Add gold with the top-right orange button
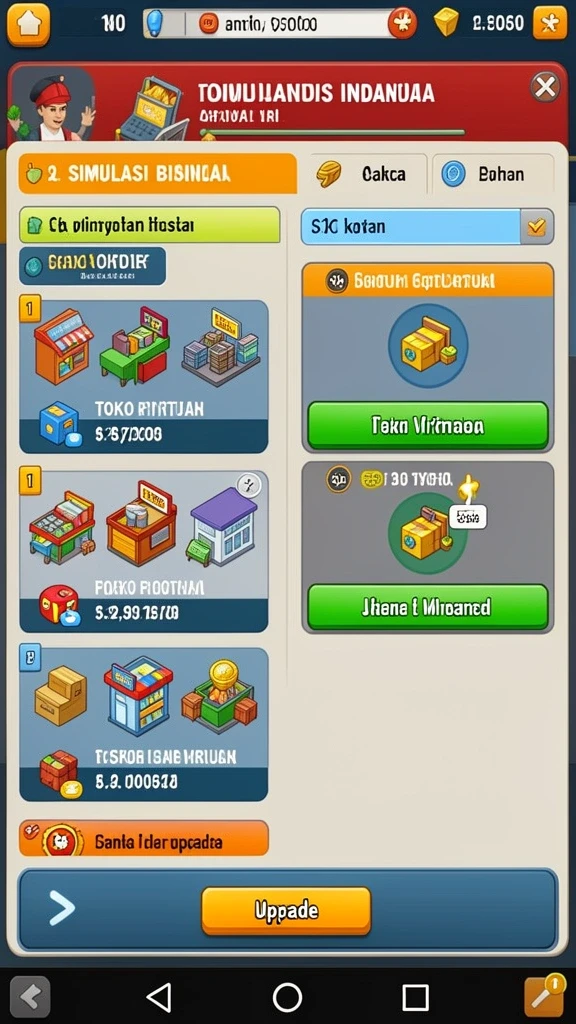Viewport: 576px width, 1024px height. pyautogui.click(x=550, y=24)
